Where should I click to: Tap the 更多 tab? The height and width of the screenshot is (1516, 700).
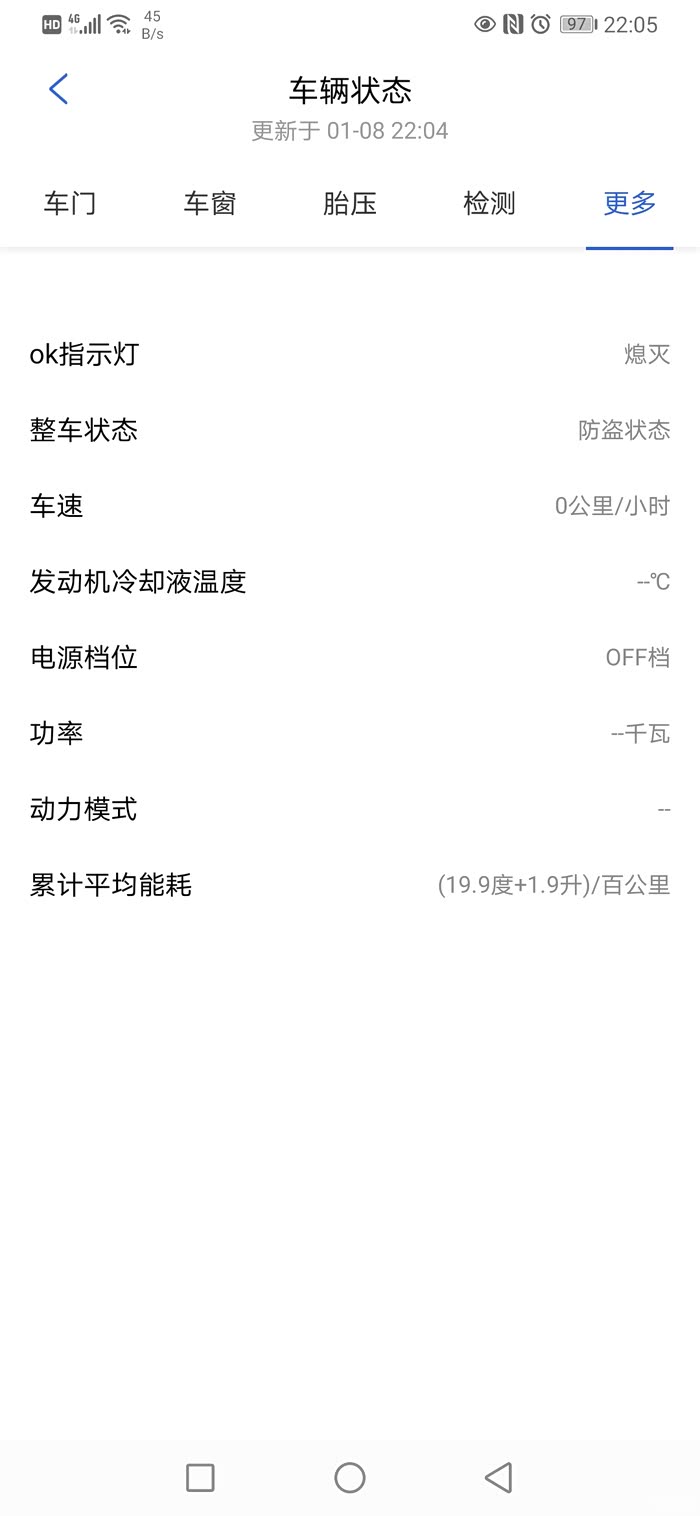tap(630, 204)
